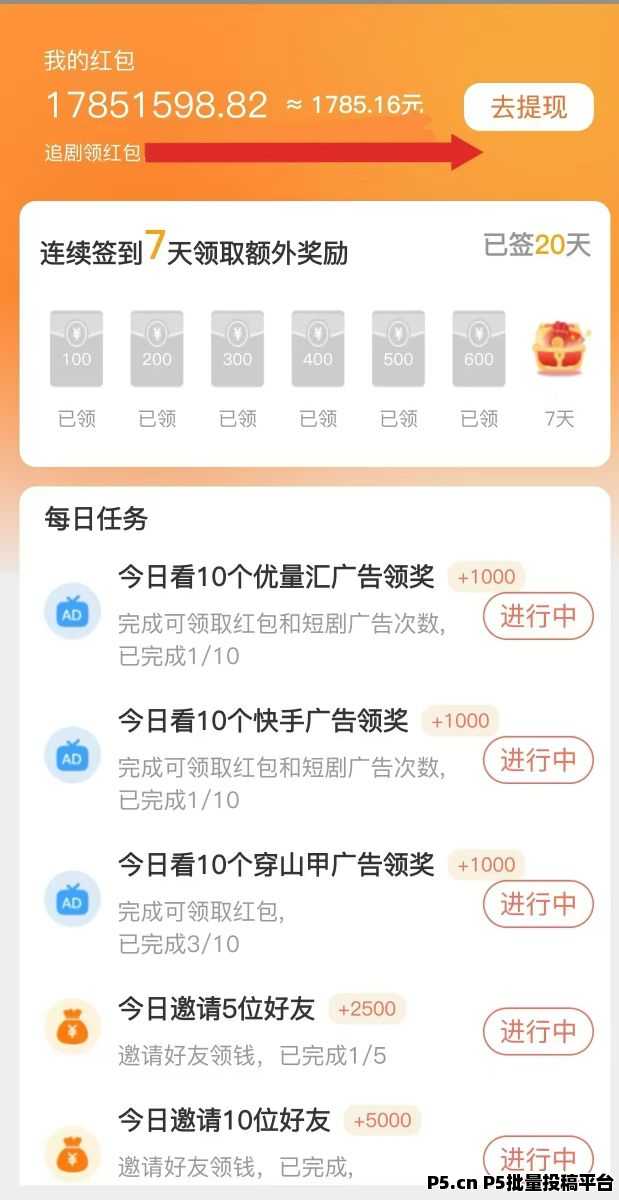Tap 进行中 for 今日邀请5位好友

pos(538,1032)
